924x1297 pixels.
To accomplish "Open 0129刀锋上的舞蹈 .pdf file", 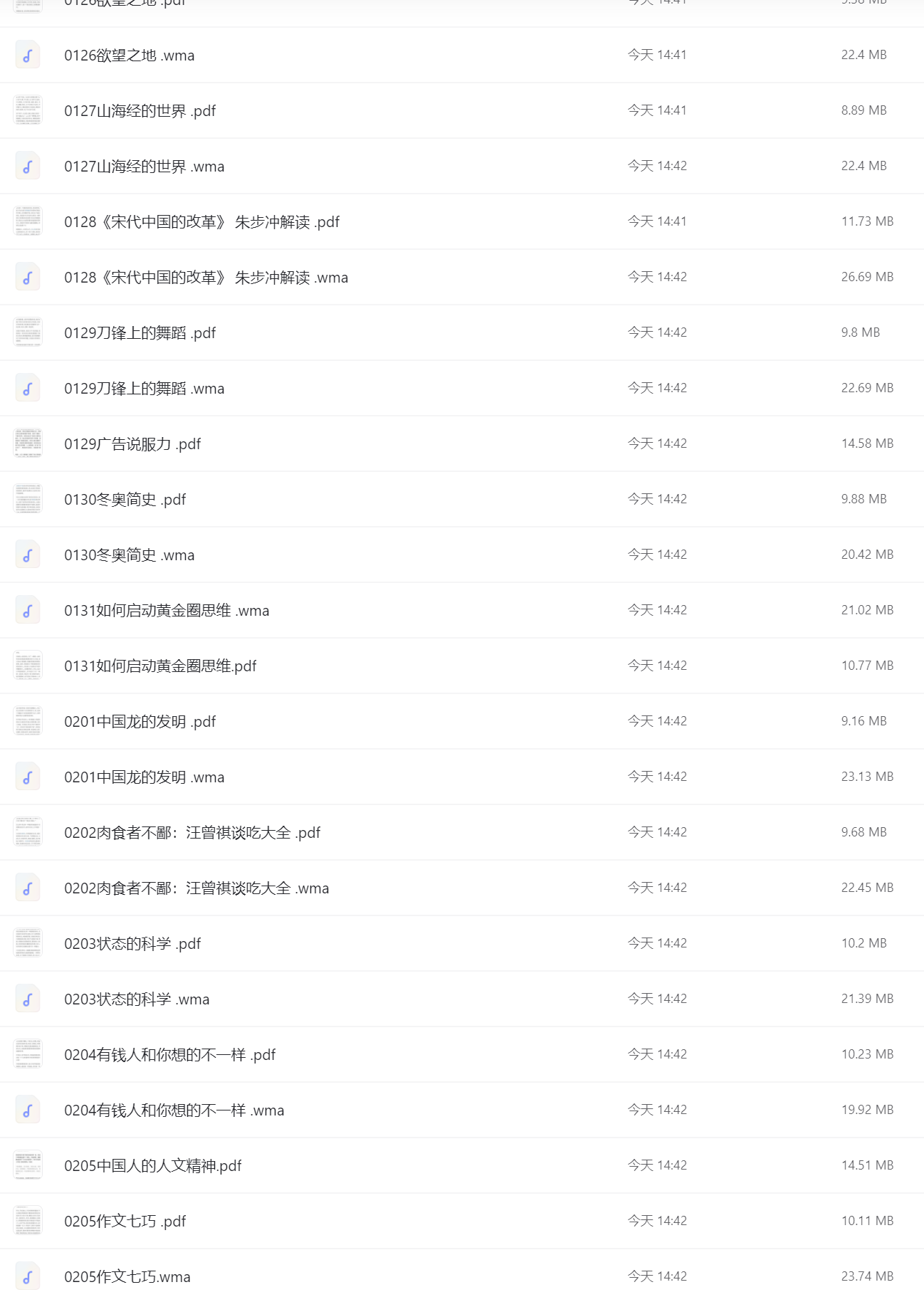I will [x=140, y=333].
